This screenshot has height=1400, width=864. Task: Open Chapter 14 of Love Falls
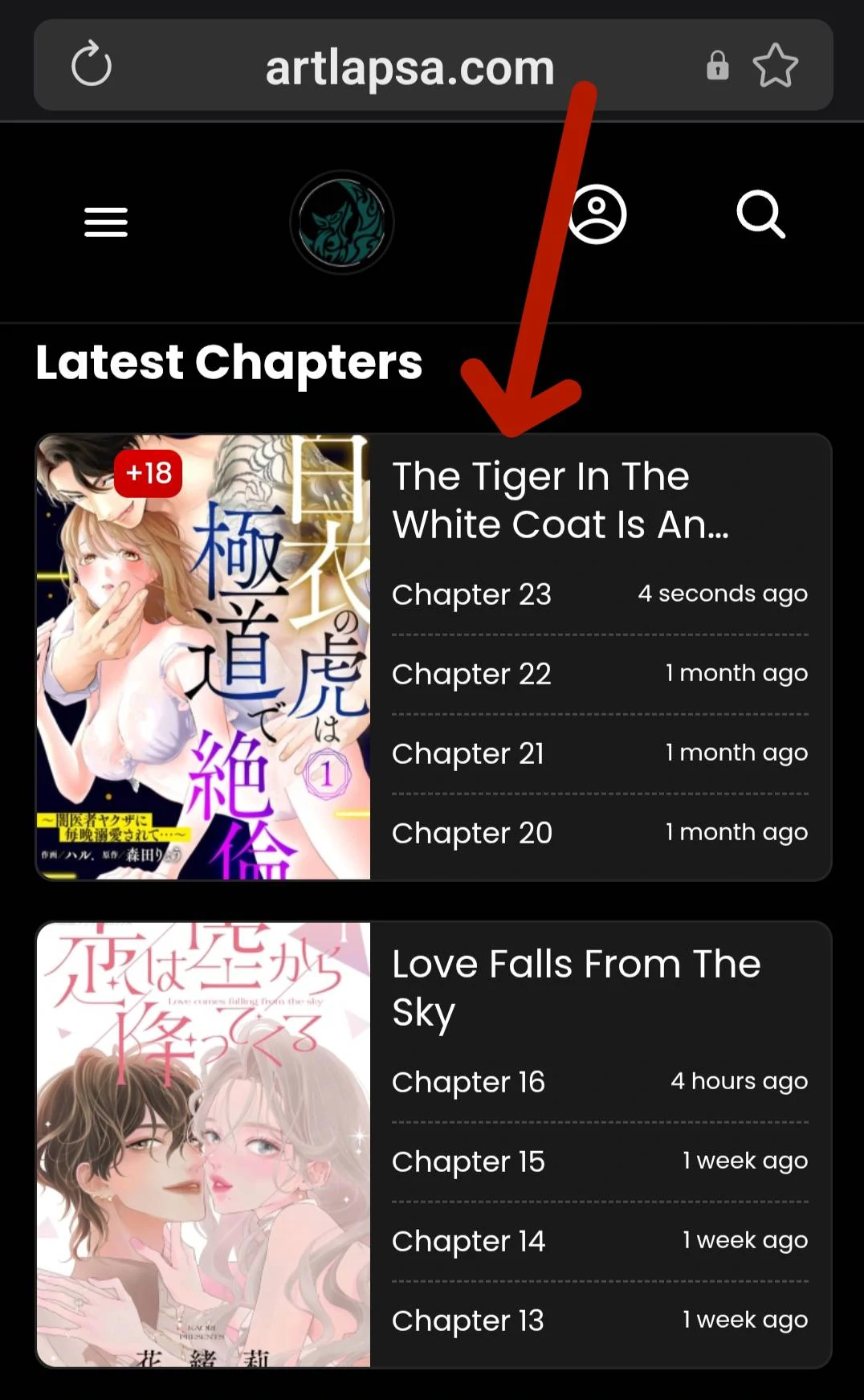468,1241
